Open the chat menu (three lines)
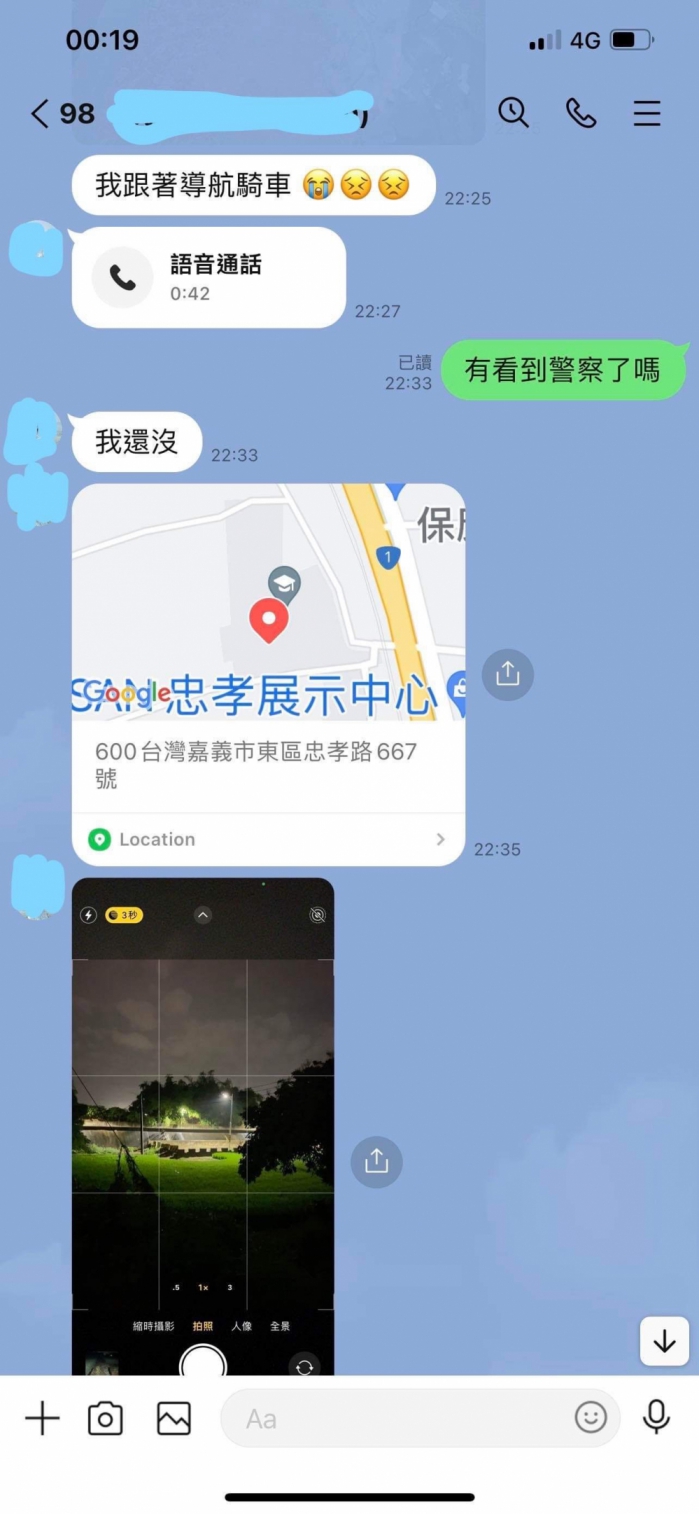The width and height of the screenshot is (699, 1514). coord(647,113)
